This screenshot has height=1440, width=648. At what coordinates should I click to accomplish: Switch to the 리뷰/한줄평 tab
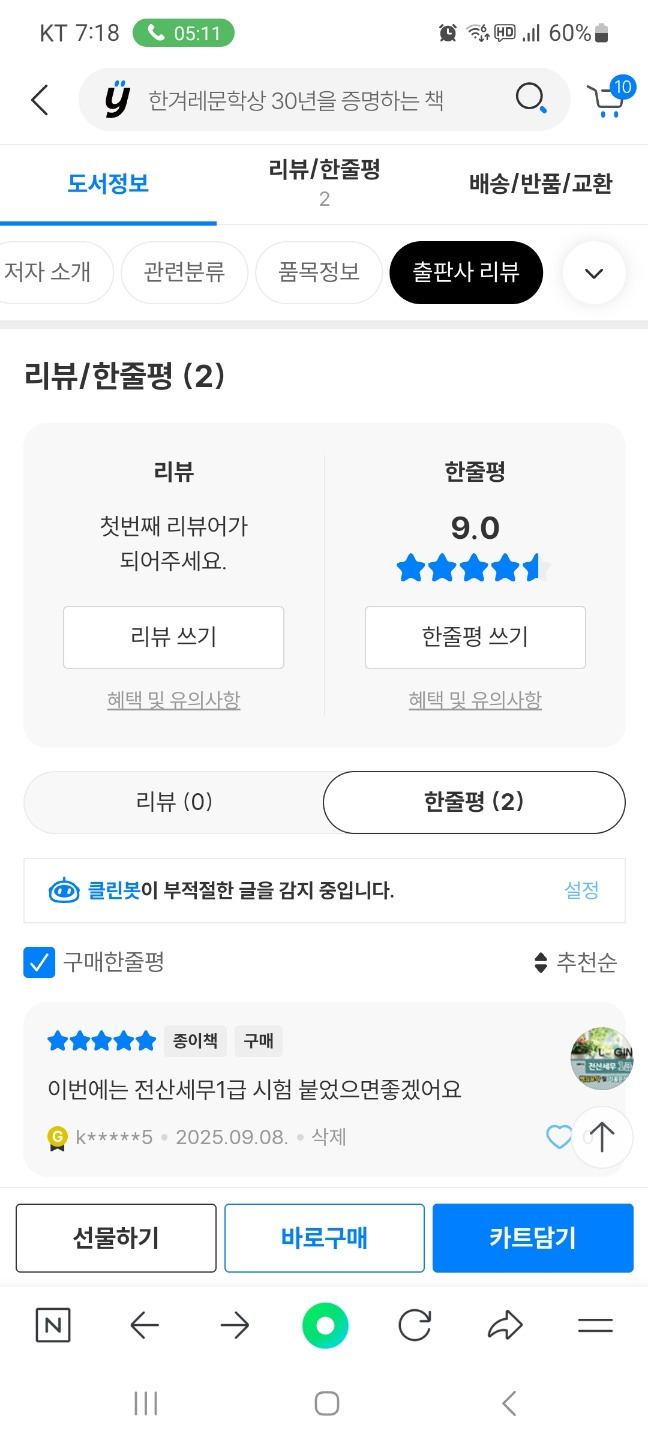tap(324, 183)
